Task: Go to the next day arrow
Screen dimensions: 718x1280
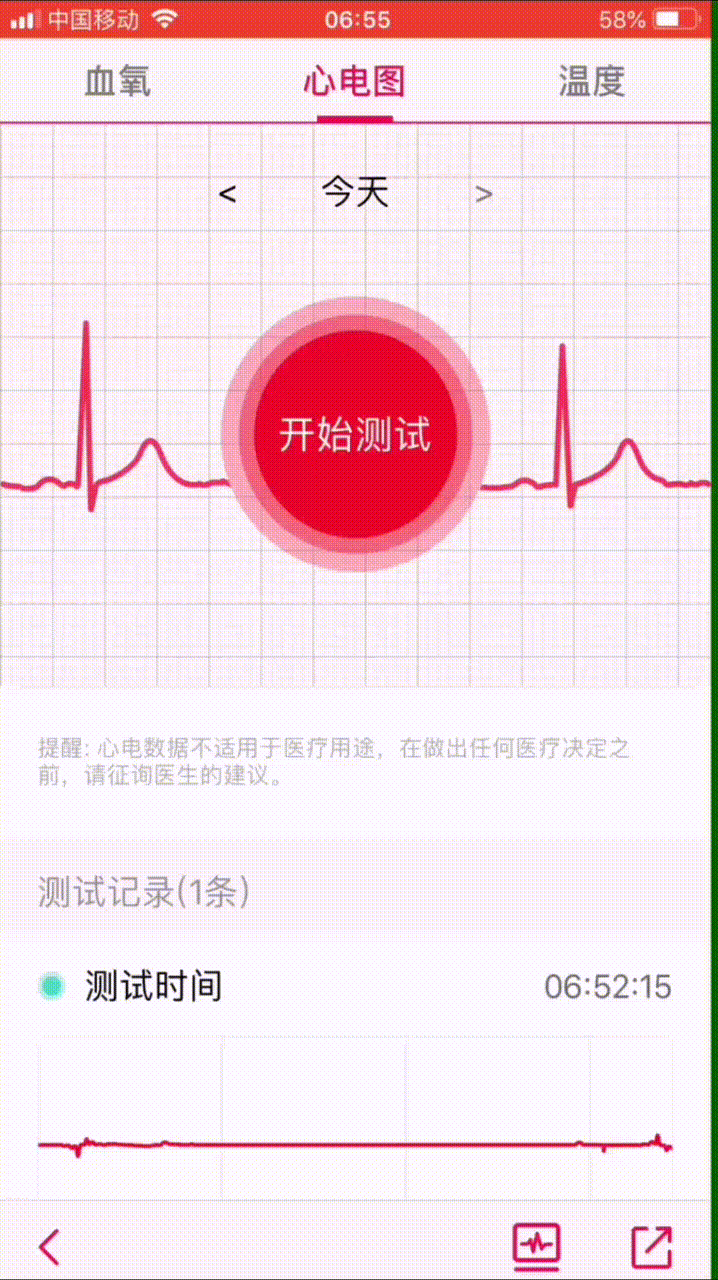Action: pos(484,193)
